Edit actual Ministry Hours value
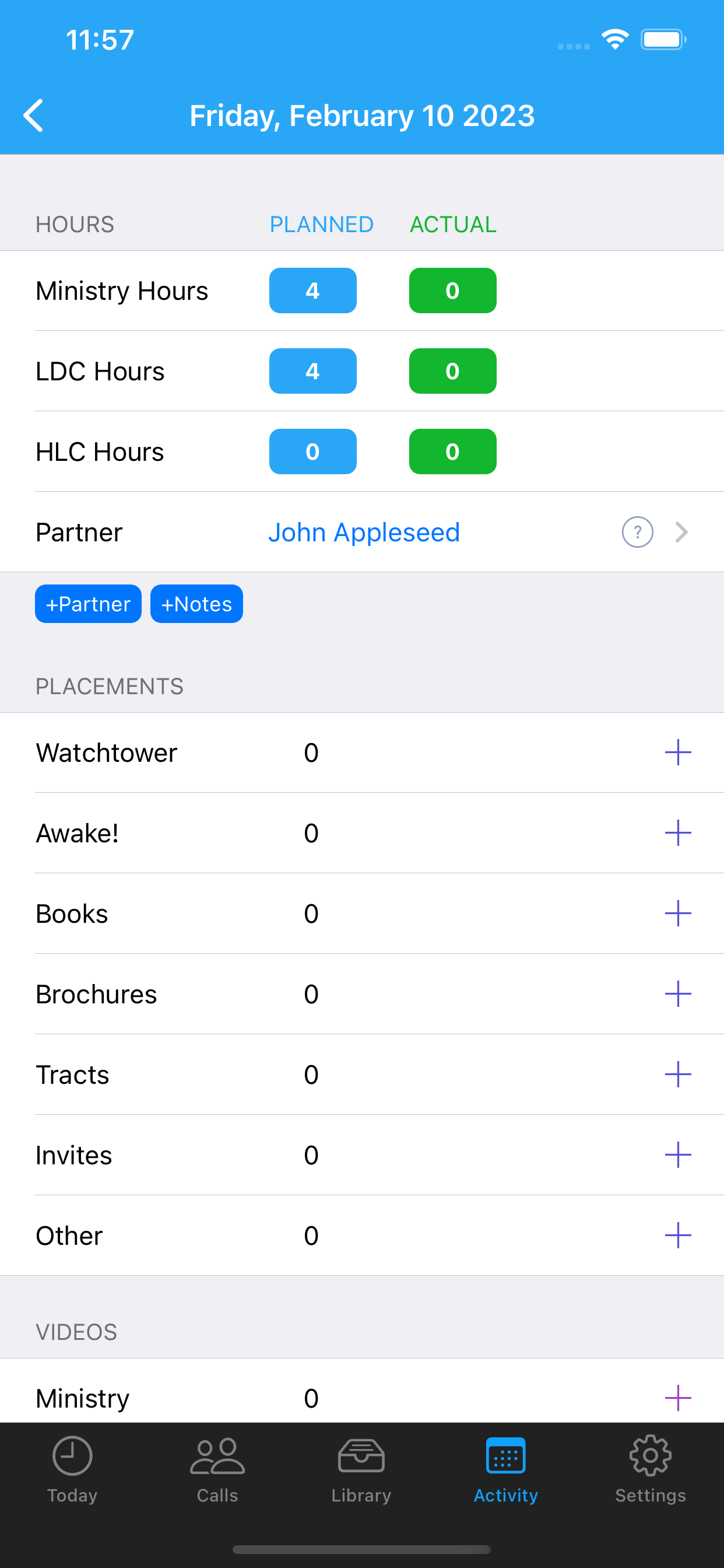Viewport: 724px width, 1568px height. (x=453, y=290)
